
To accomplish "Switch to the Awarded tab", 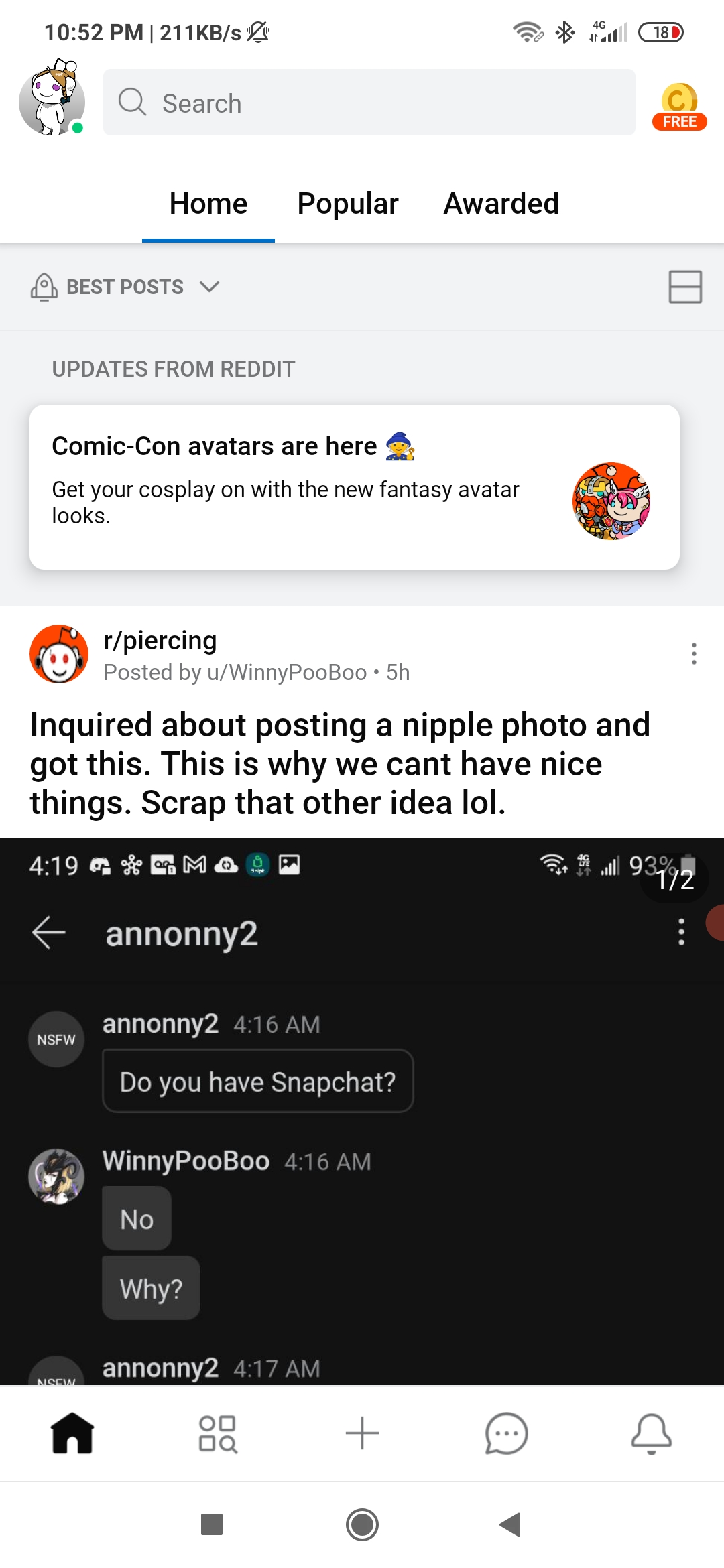I will click(x=501, y=204).
